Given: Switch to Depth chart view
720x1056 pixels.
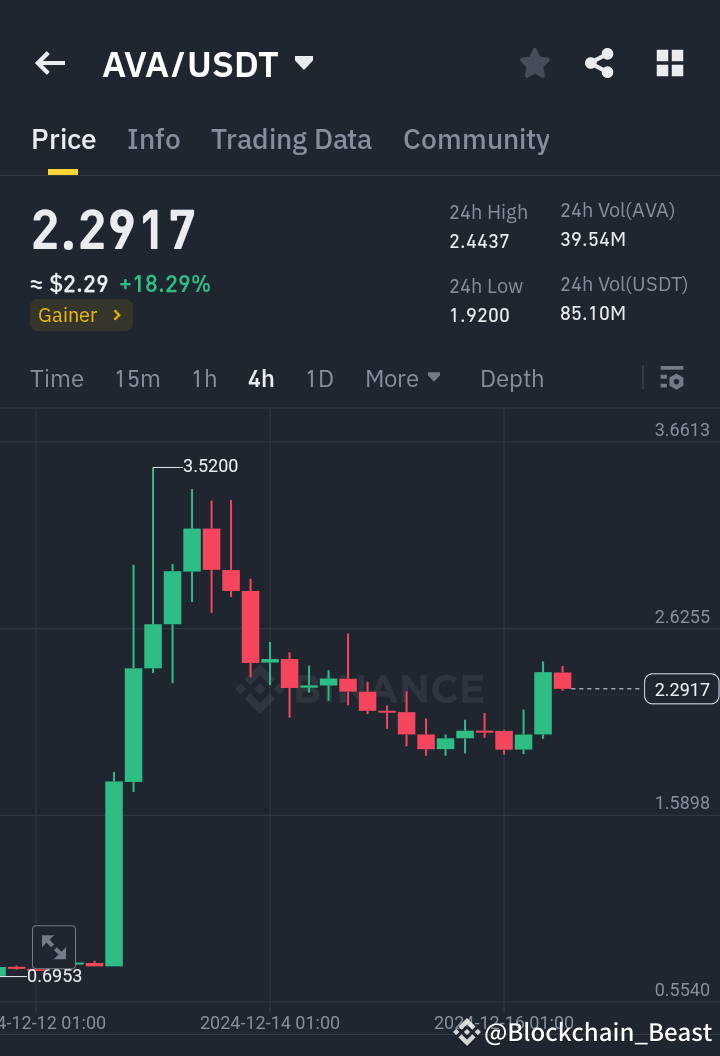Looking at the screenshot, I should (511, 378).
